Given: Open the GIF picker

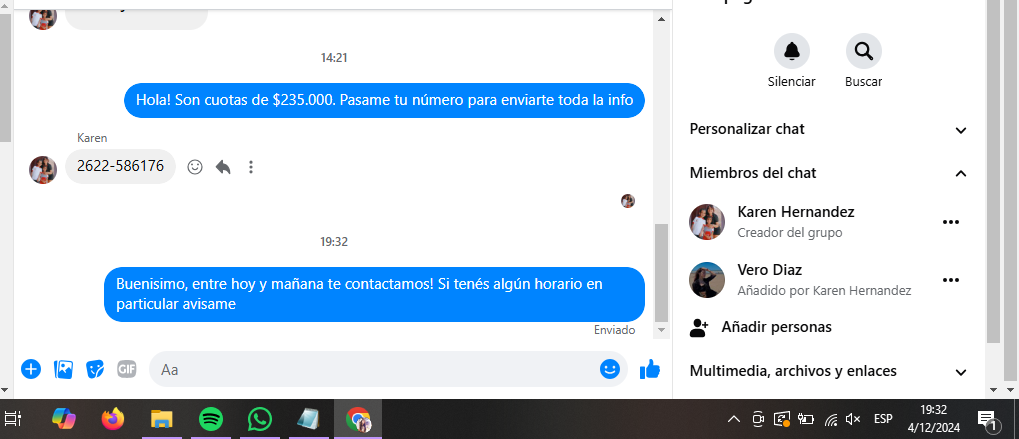Looking at the screenshot, I should 126,369.
